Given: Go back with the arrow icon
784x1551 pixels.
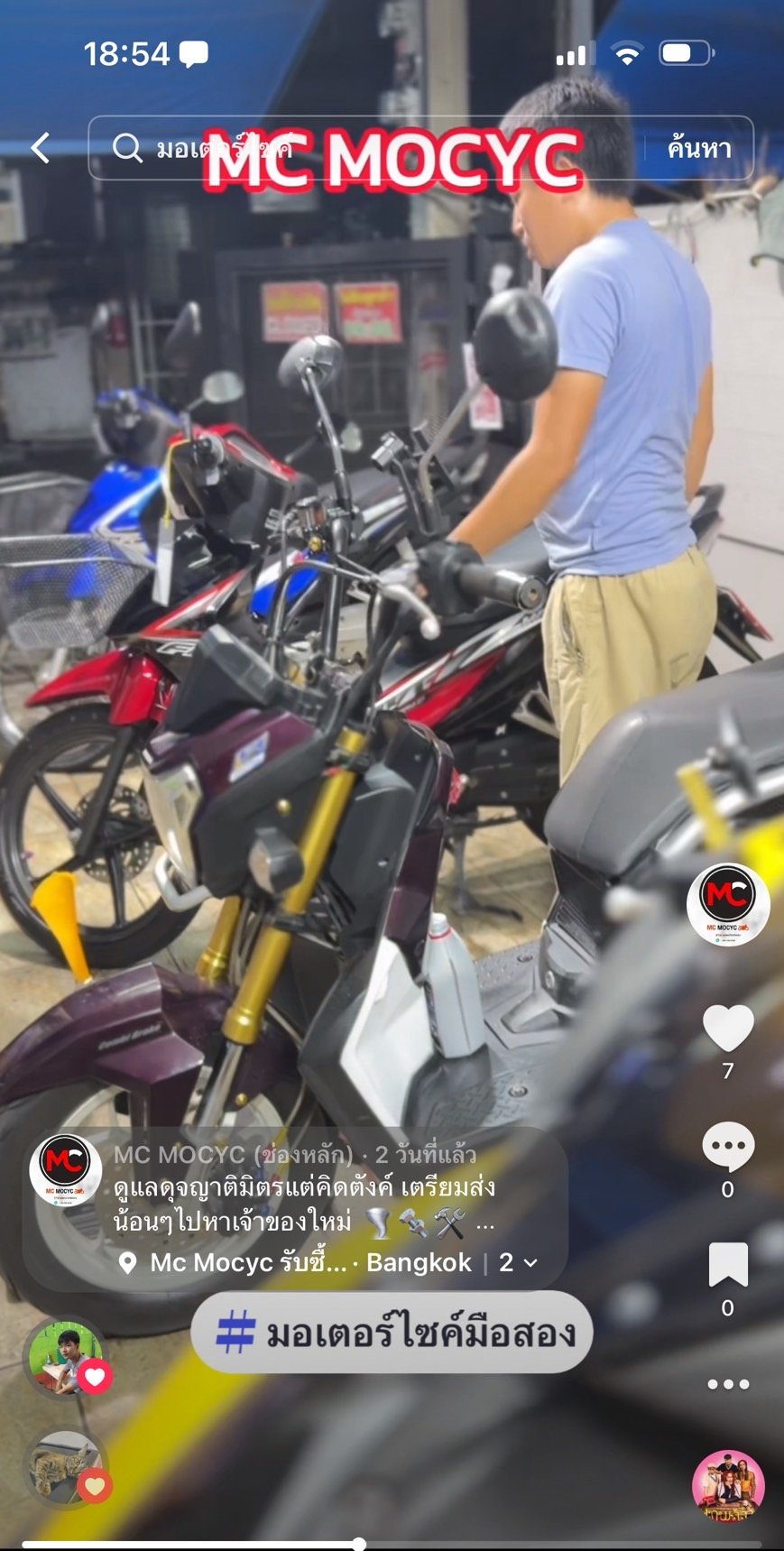Looking at the screenshot, I should point(41,148).
